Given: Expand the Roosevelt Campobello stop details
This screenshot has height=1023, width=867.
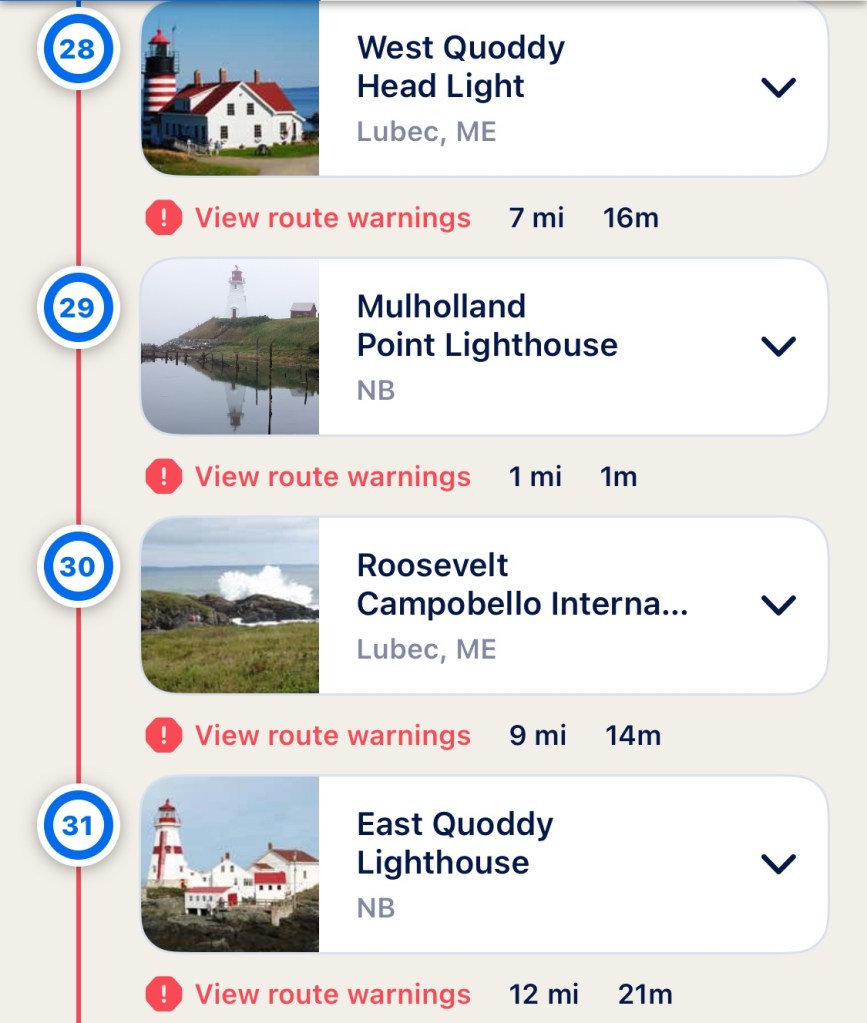Looking at the screenshot, I should 777,605.
